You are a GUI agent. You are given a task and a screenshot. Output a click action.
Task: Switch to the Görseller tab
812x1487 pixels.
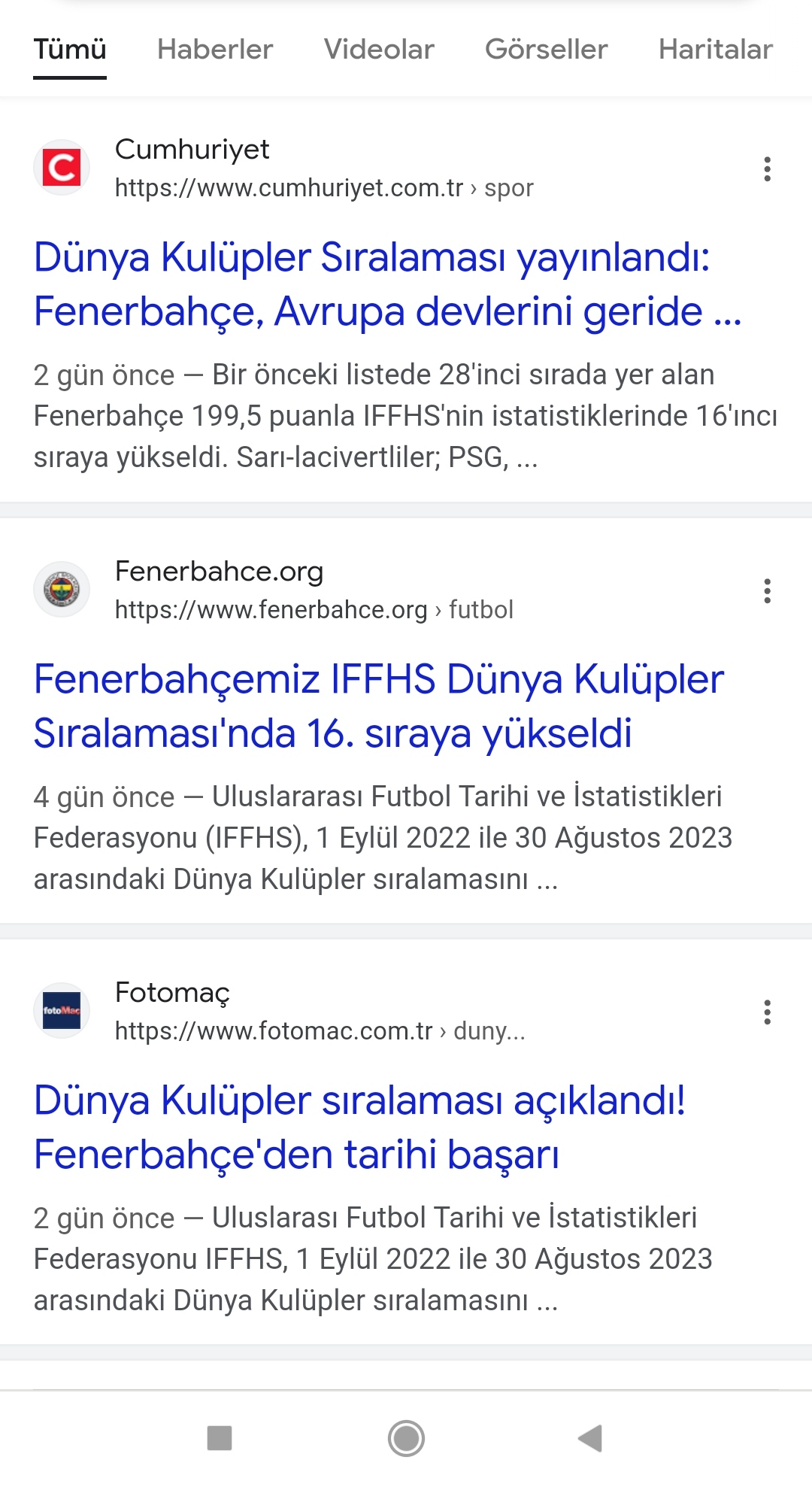pos(547,50)
